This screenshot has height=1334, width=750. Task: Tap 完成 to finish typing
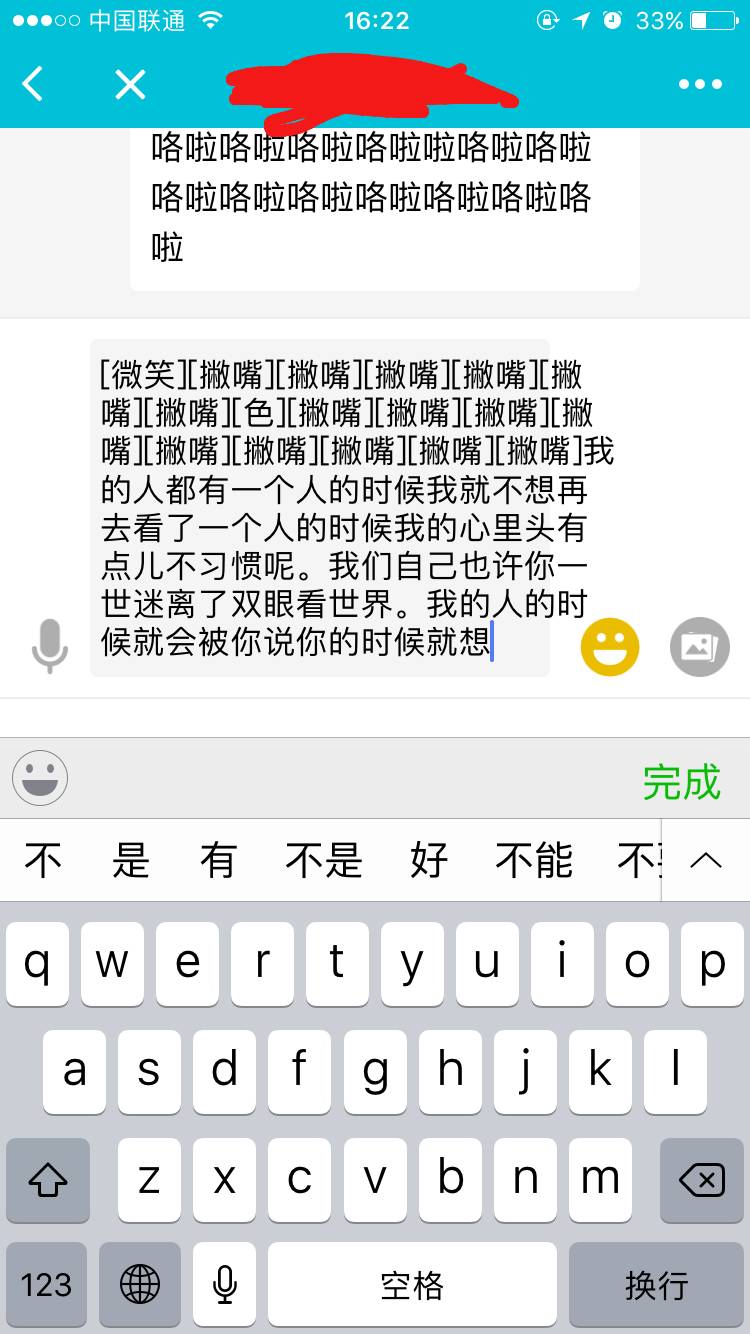coord(681,782)
